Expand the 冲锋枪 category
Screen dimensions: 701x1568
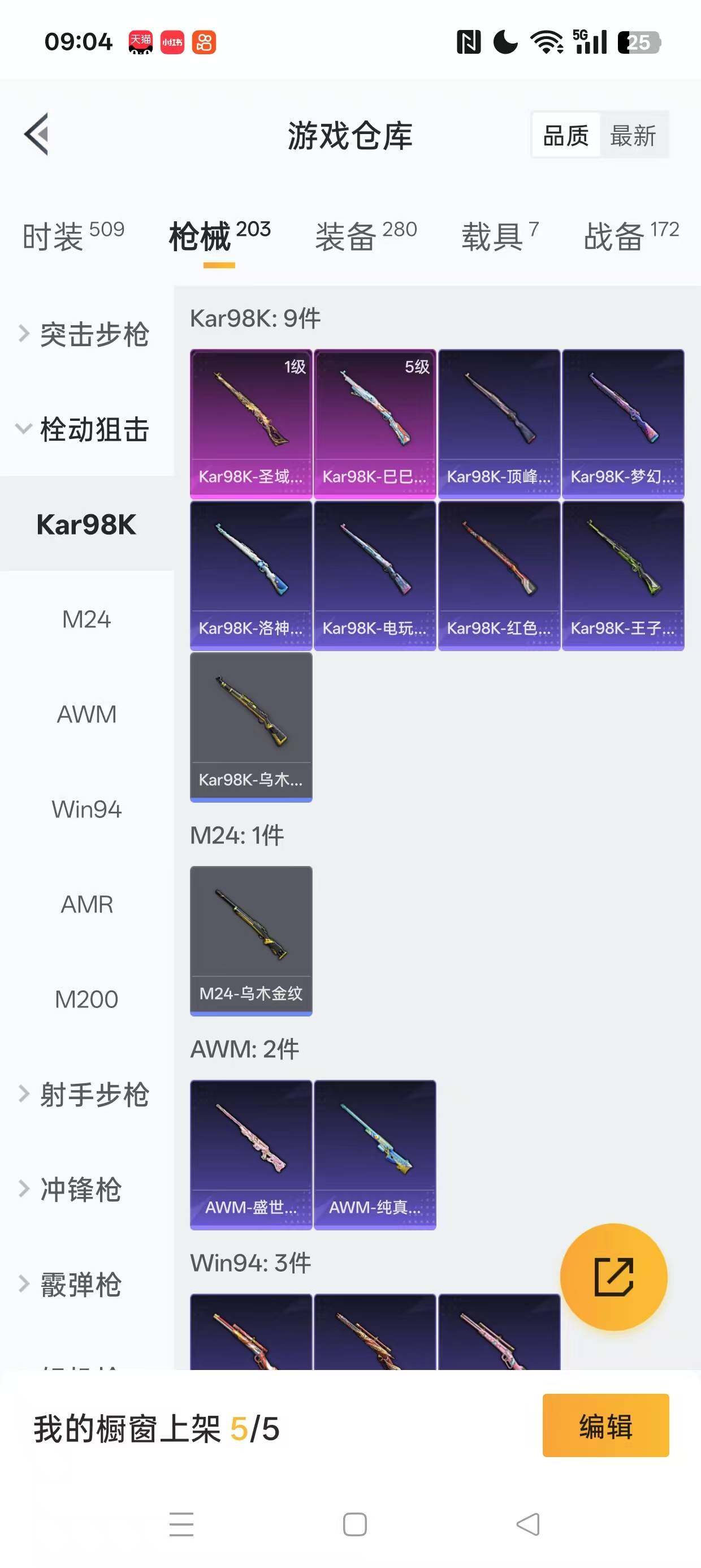point(79,1190)
